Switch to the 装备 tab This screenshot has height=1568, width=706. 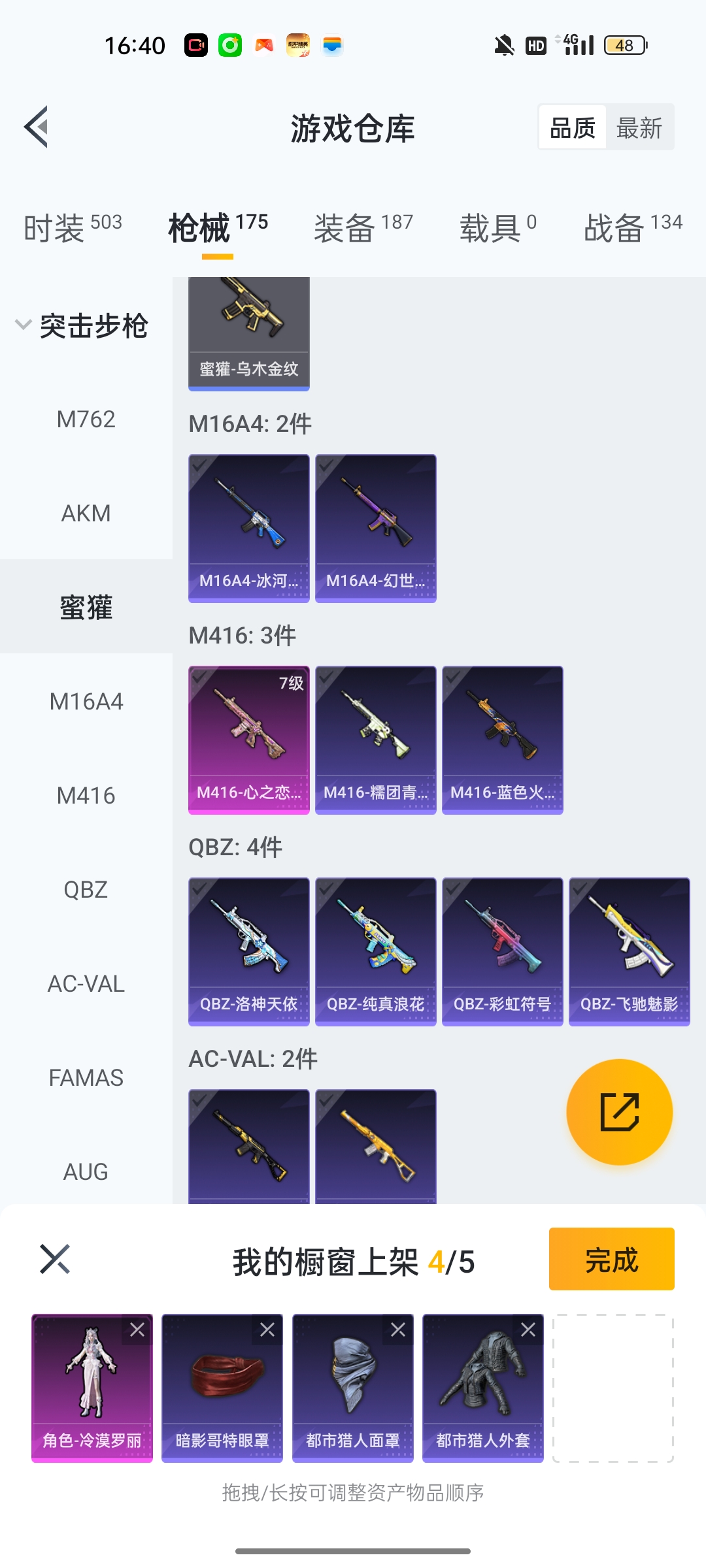pos(363,228)
